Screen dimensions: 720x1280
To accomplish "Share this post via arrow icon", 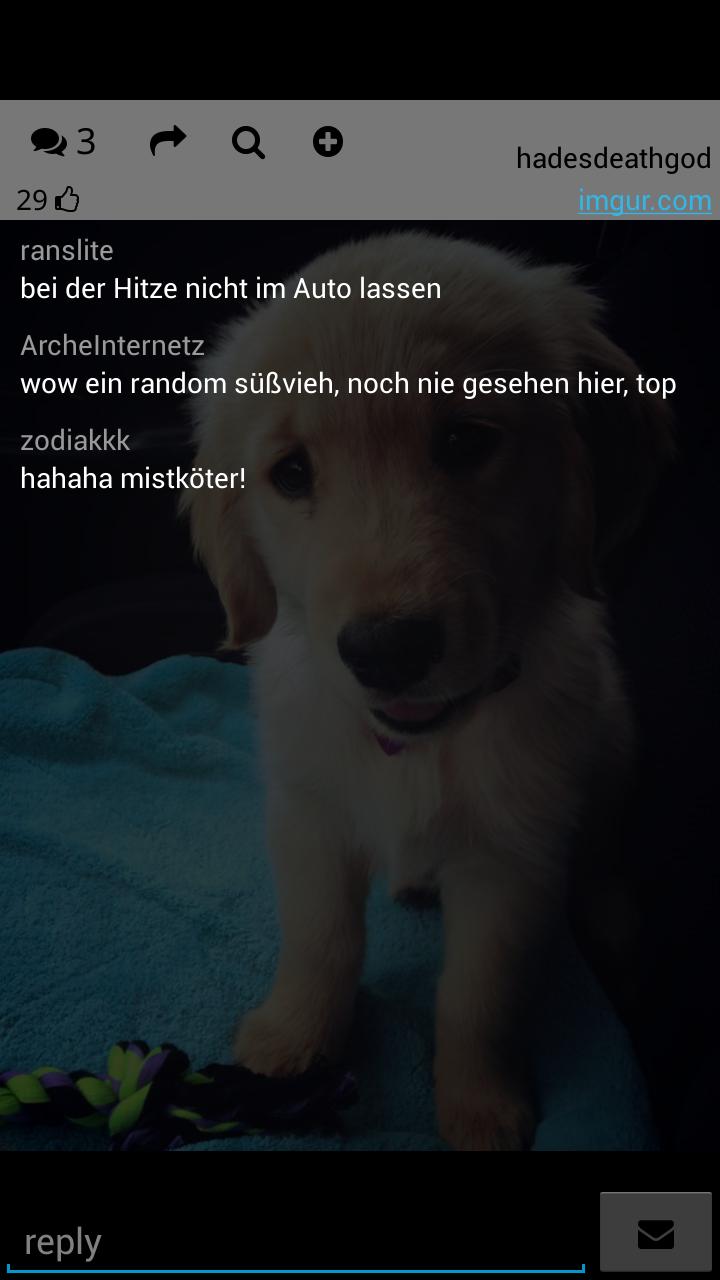I will [168, 141].
